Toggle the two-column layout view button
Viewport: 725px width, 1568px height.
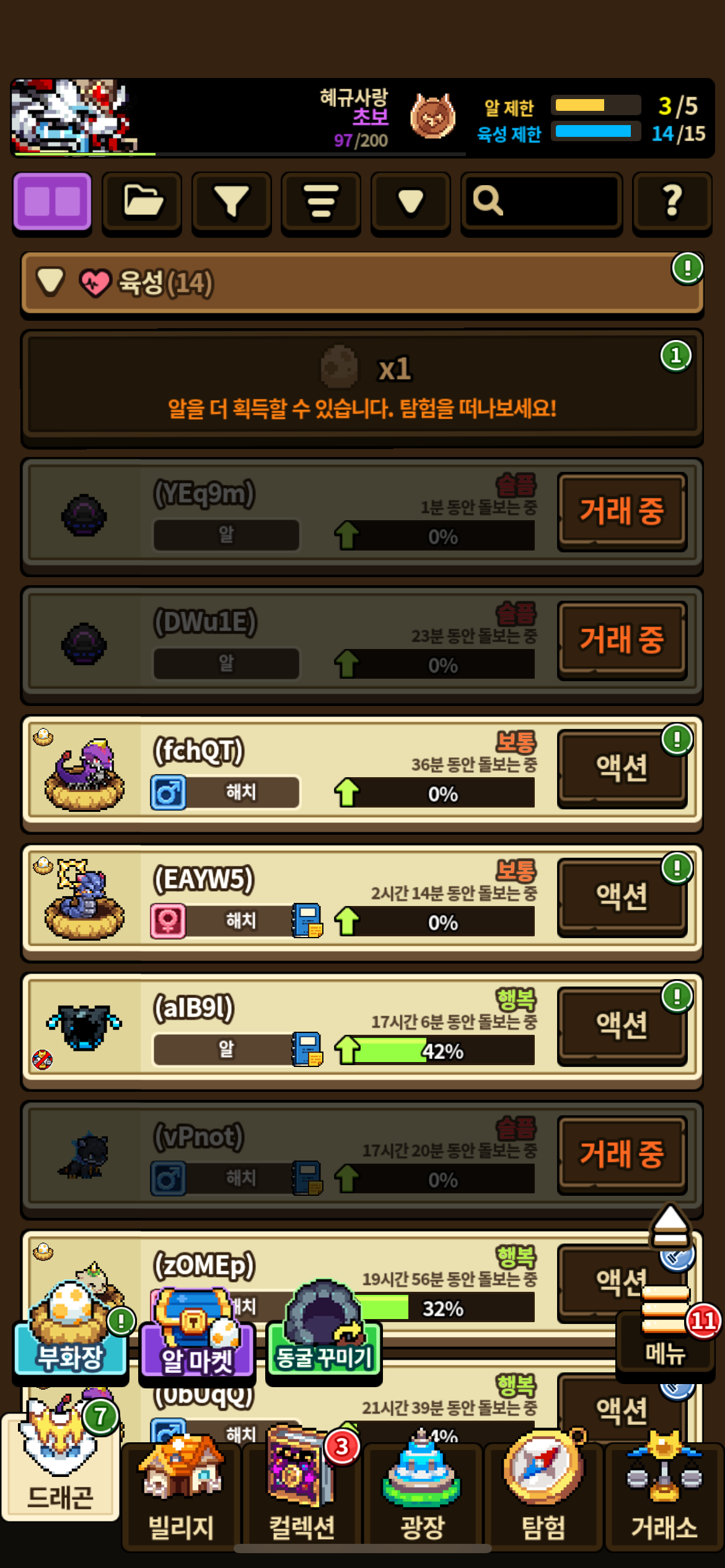[x=53, y=202]
